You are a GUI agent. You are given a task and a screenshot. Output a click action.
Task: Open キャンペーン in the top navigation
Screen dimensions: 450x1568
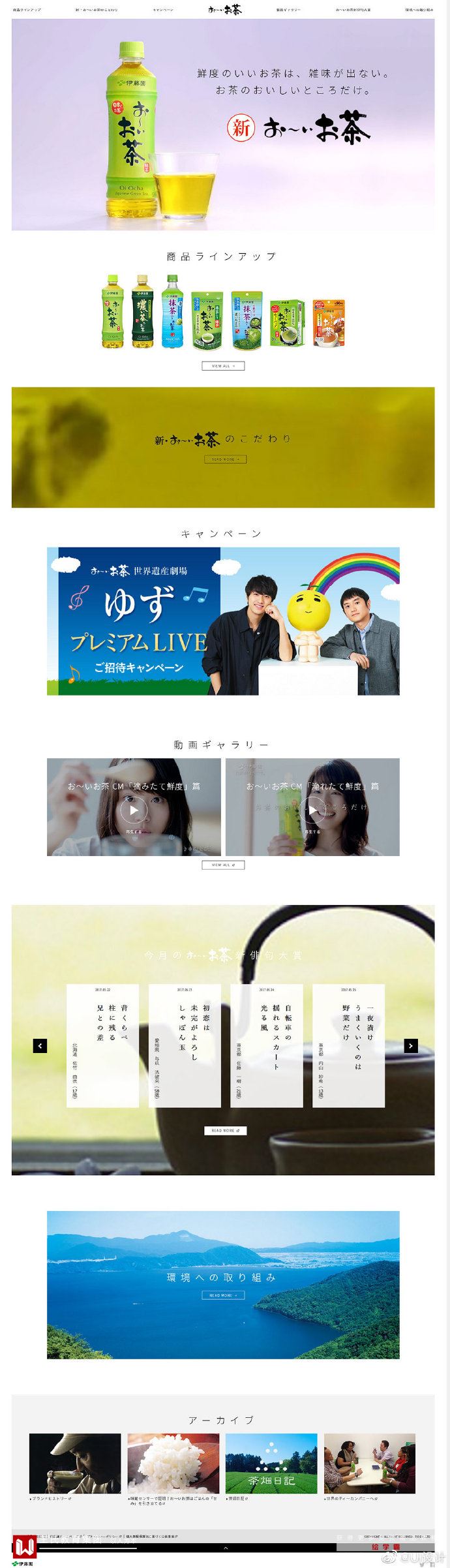pos(163,10)
